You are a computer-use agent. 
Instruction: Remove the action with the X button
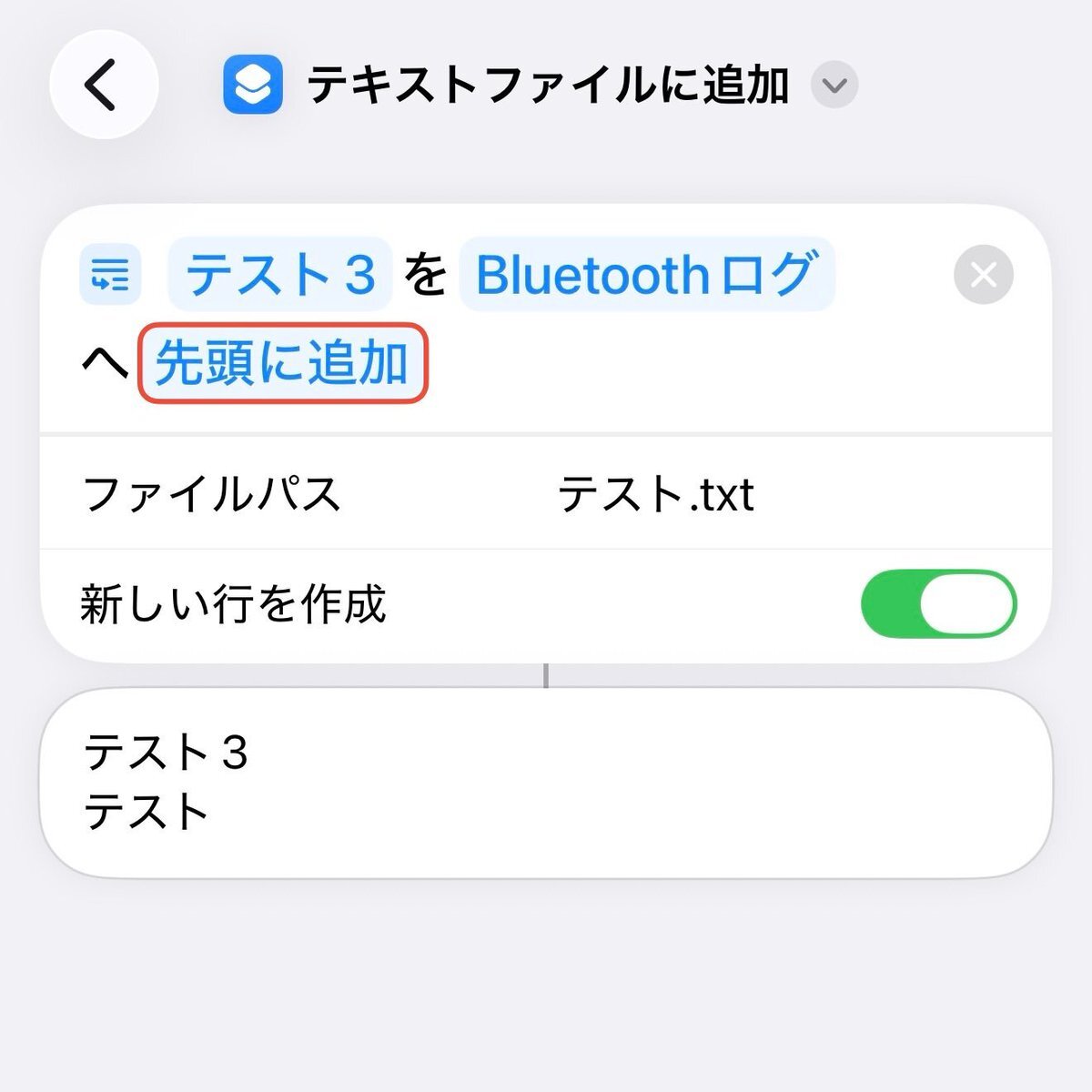pos(984,274)
